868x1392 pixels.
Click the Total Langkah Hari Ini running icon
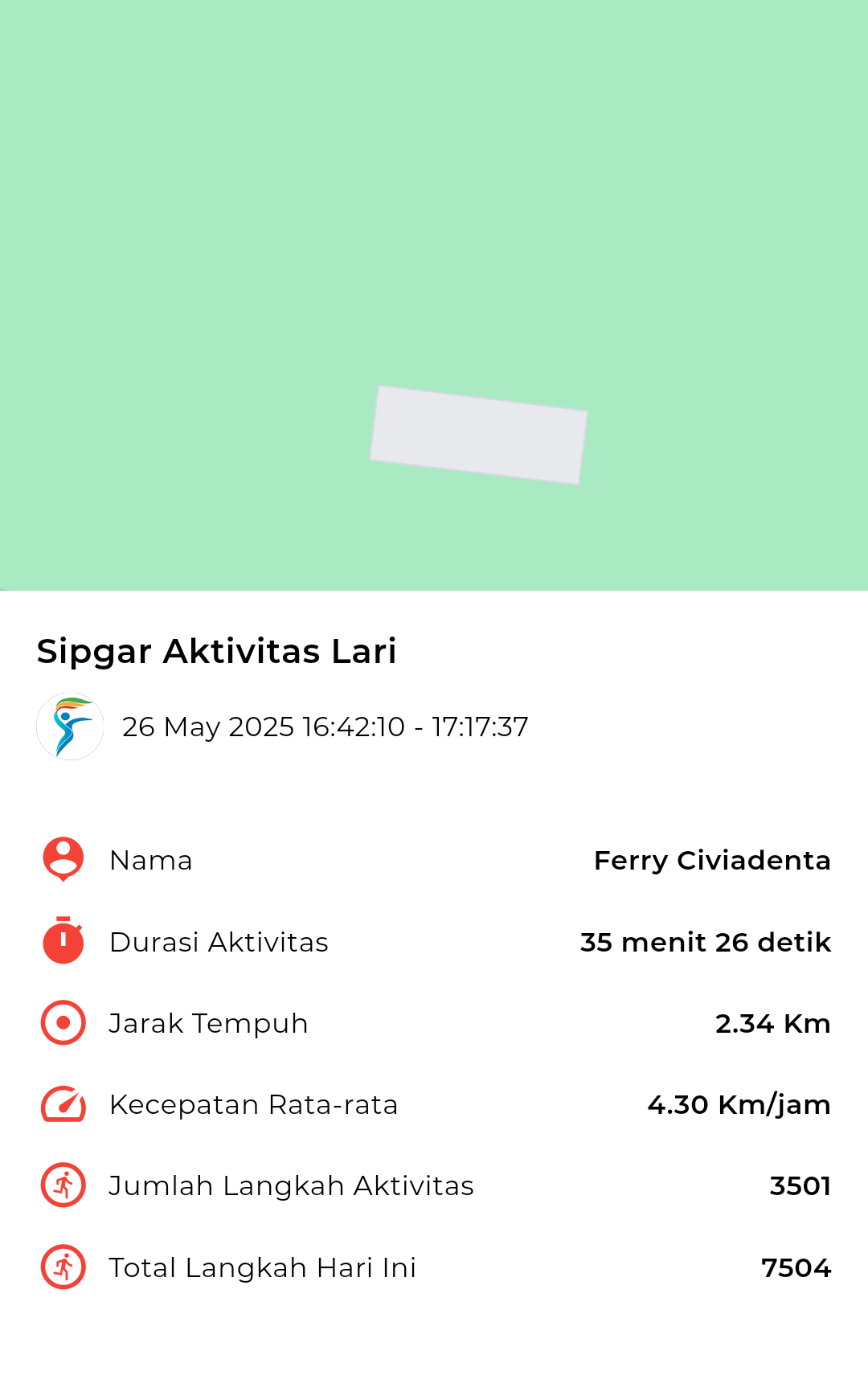click(x=62, y=1266)
